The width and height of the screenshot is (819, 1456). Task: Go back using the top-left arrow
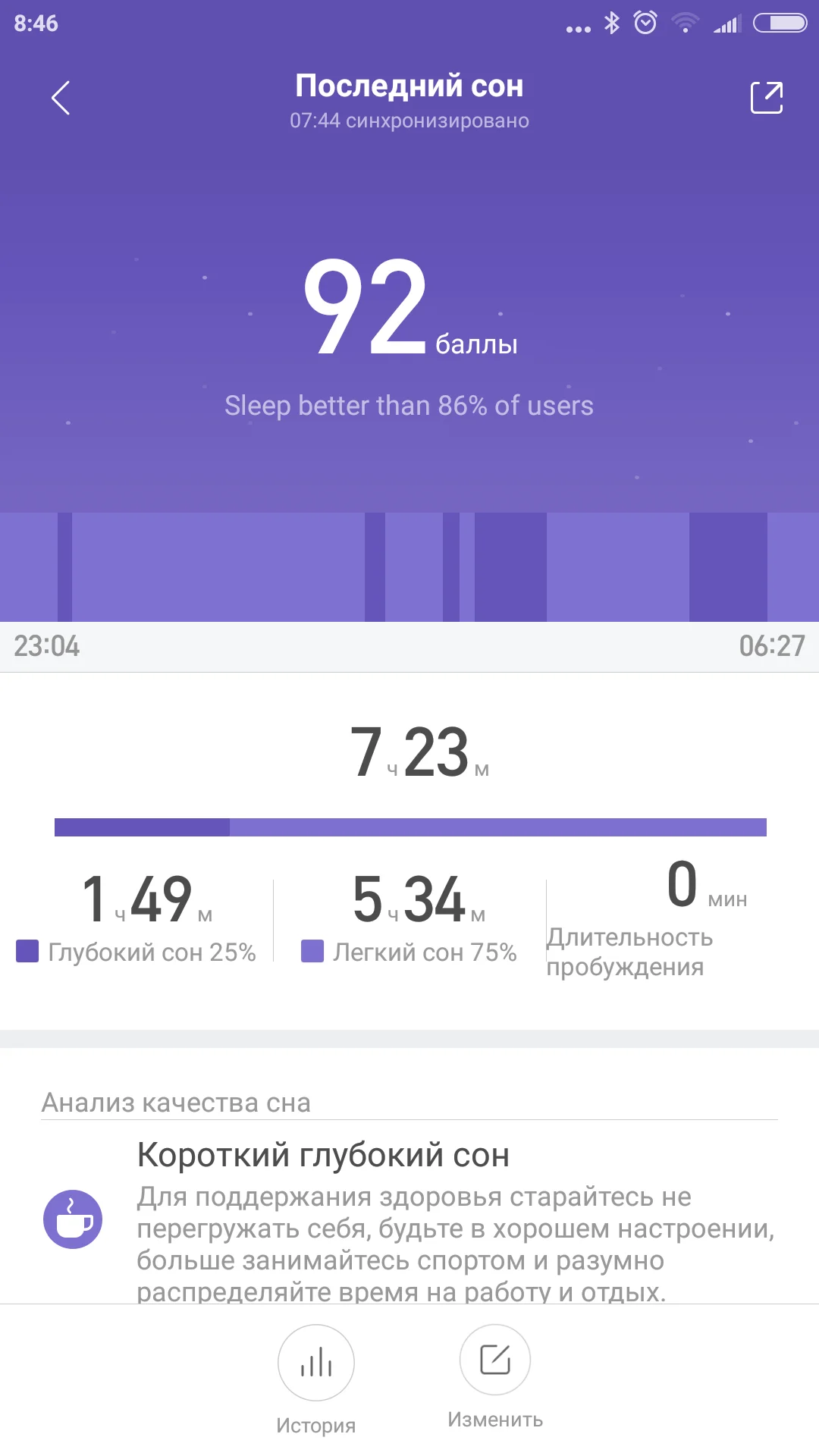pyautogui.click(x=61, y=98)
